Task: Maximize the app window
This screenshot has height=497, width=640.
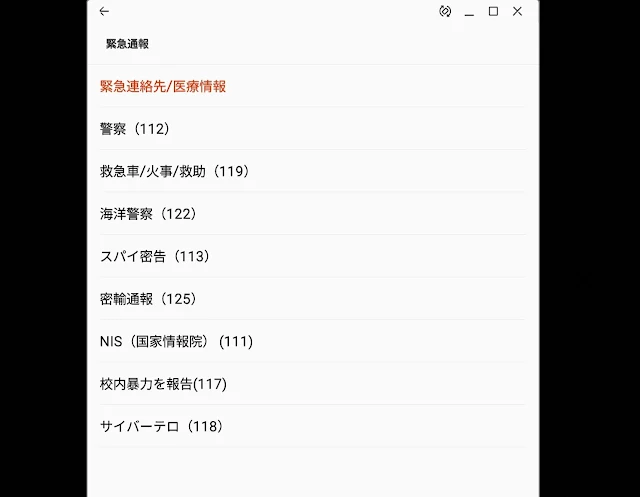Action: point(493,12)
